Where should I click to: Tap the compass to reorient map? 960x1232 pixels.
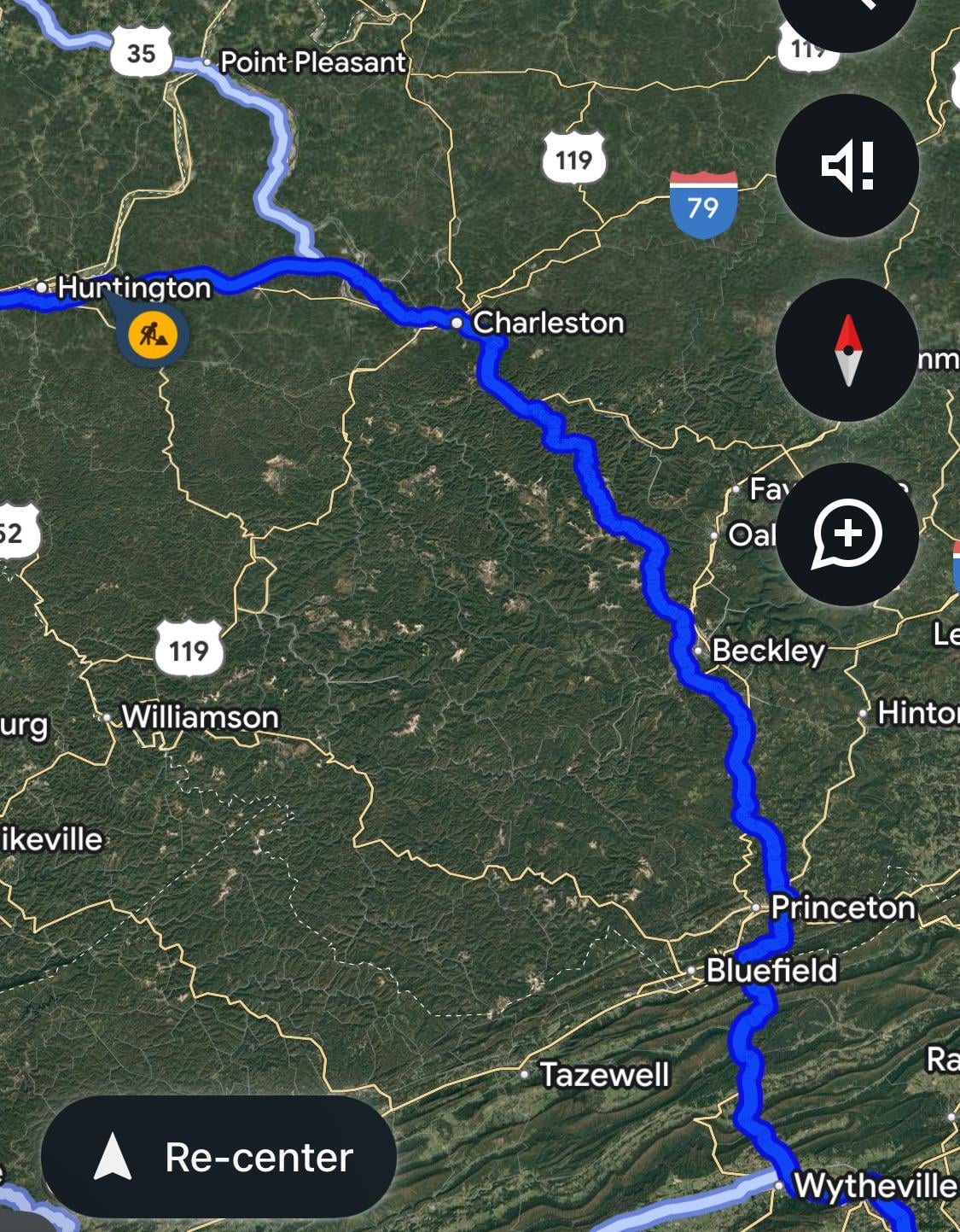[x=847, y=350]
